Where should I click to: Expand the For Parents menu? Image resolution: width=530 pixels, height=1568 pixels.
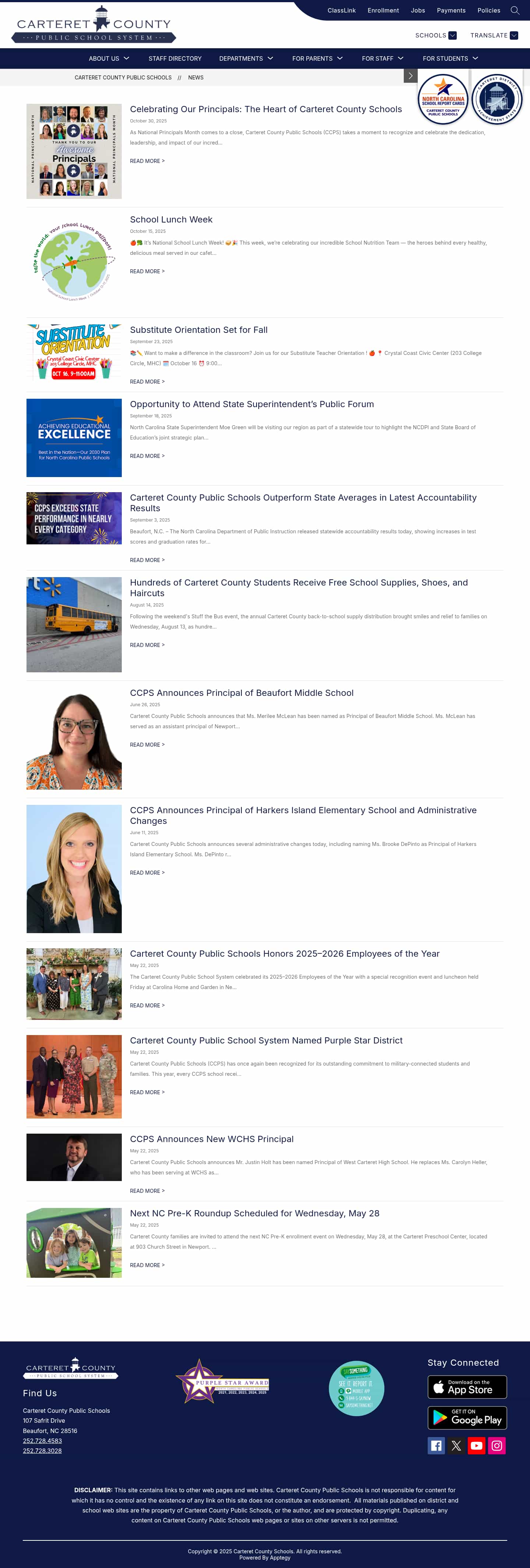(x=317, y=58)
